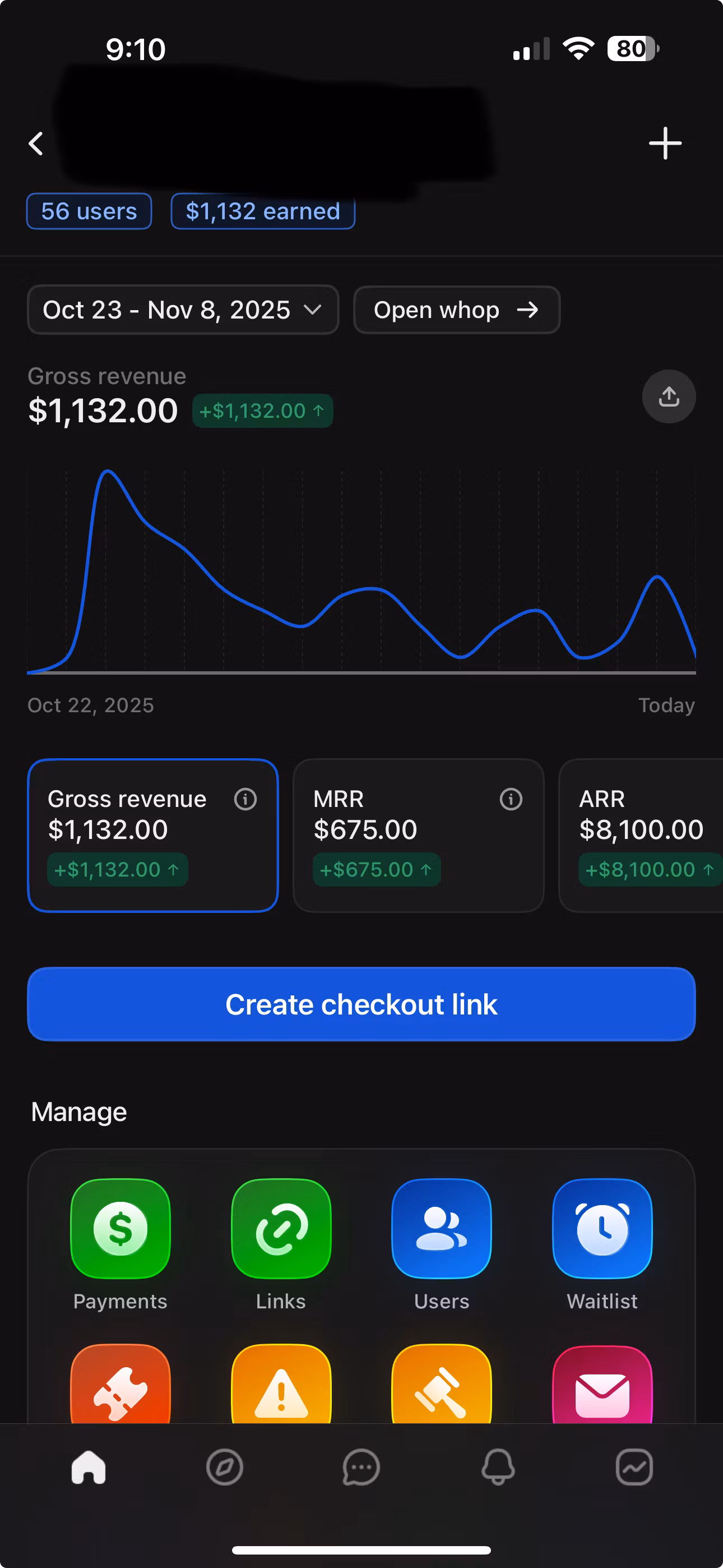Open the Oct 23 - Nov 8 date range dropdown
Screen dimensions: 723x1568
click(x=183, y=310)
